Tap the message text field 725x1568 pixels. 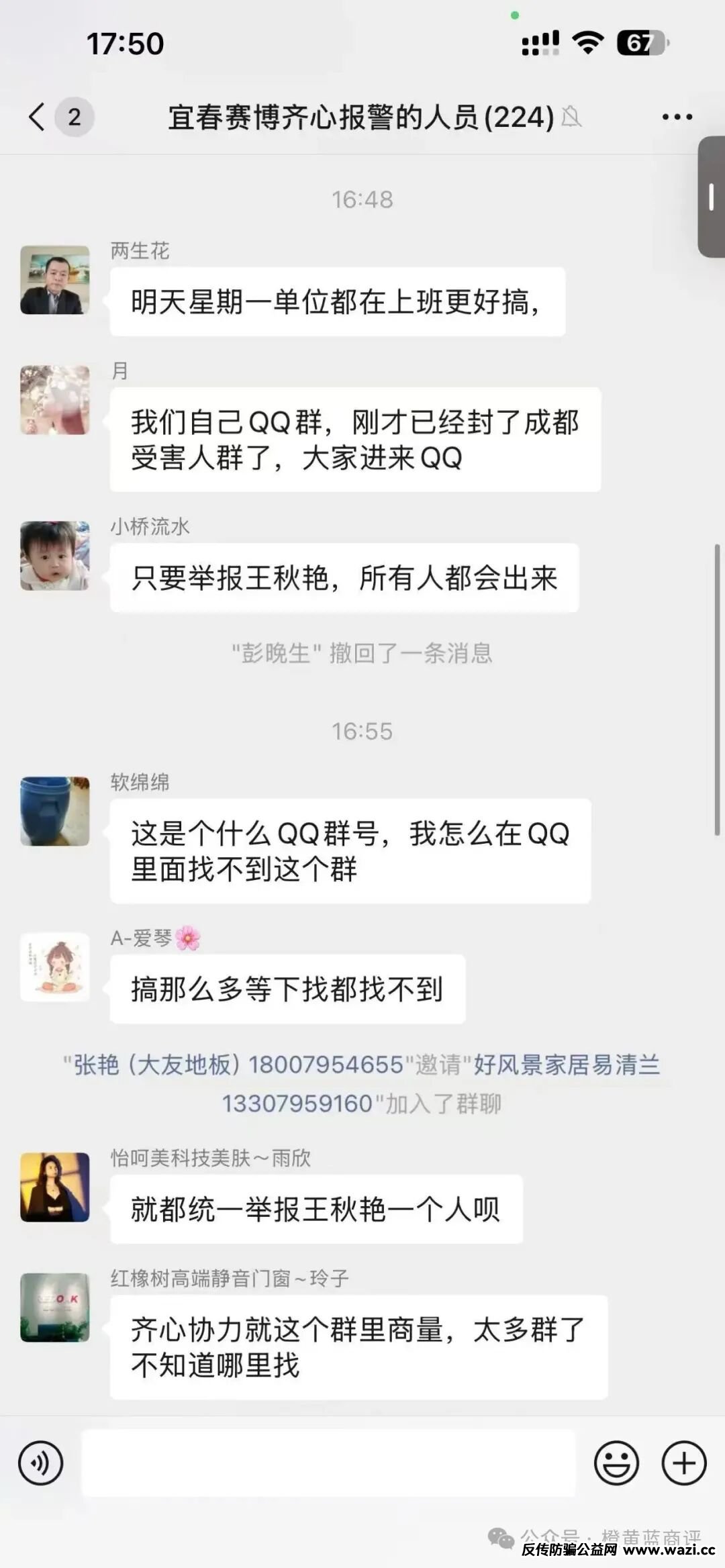[x=328, y=1463]
